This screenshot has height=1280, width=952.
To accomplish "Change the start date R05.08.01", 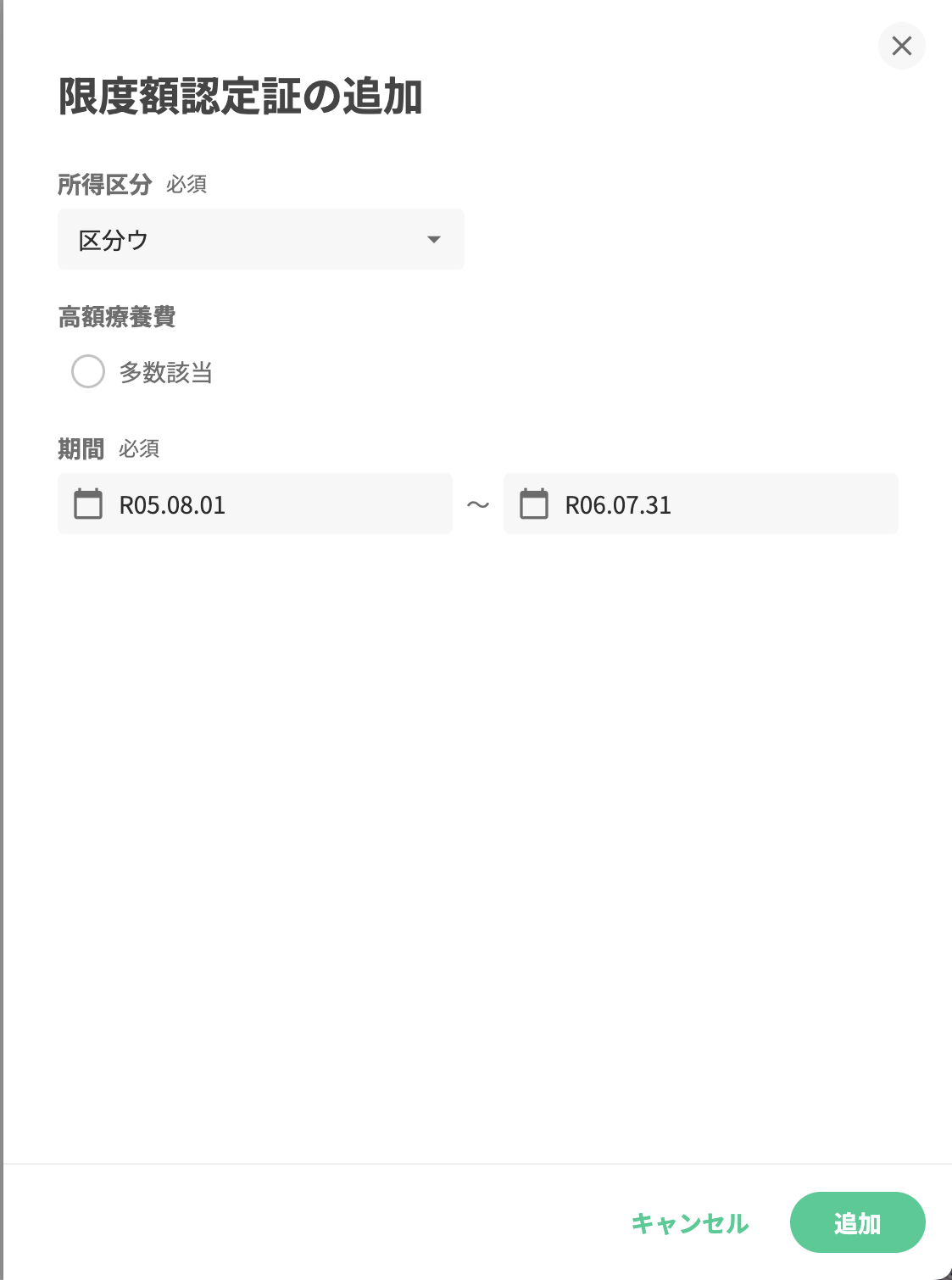I will click(254, 504).
